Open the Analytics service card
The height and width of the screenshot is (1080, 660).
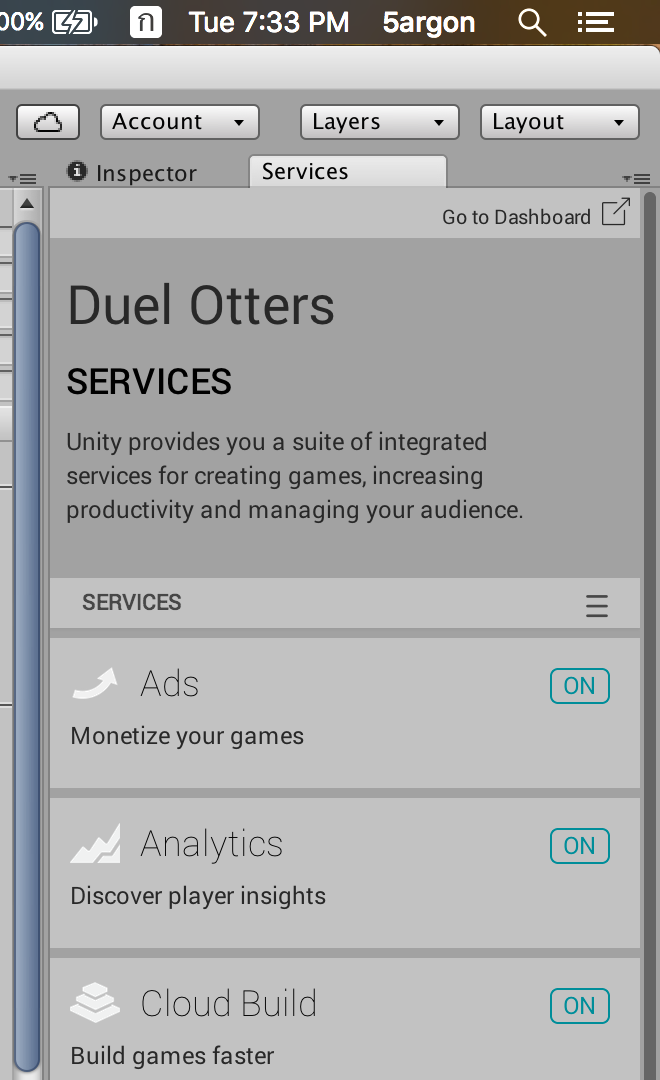pyautogui.click(x=300, y=870)
